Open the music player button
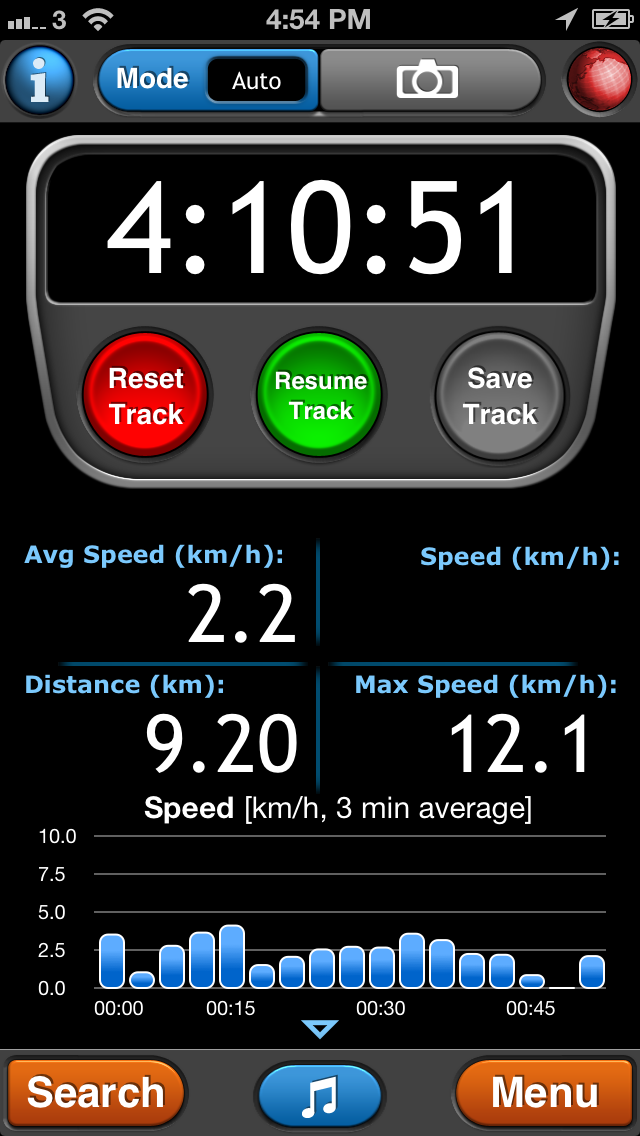Viewport: 640px width, 1136px height. pyautogui.click(x=320, y=1093)
